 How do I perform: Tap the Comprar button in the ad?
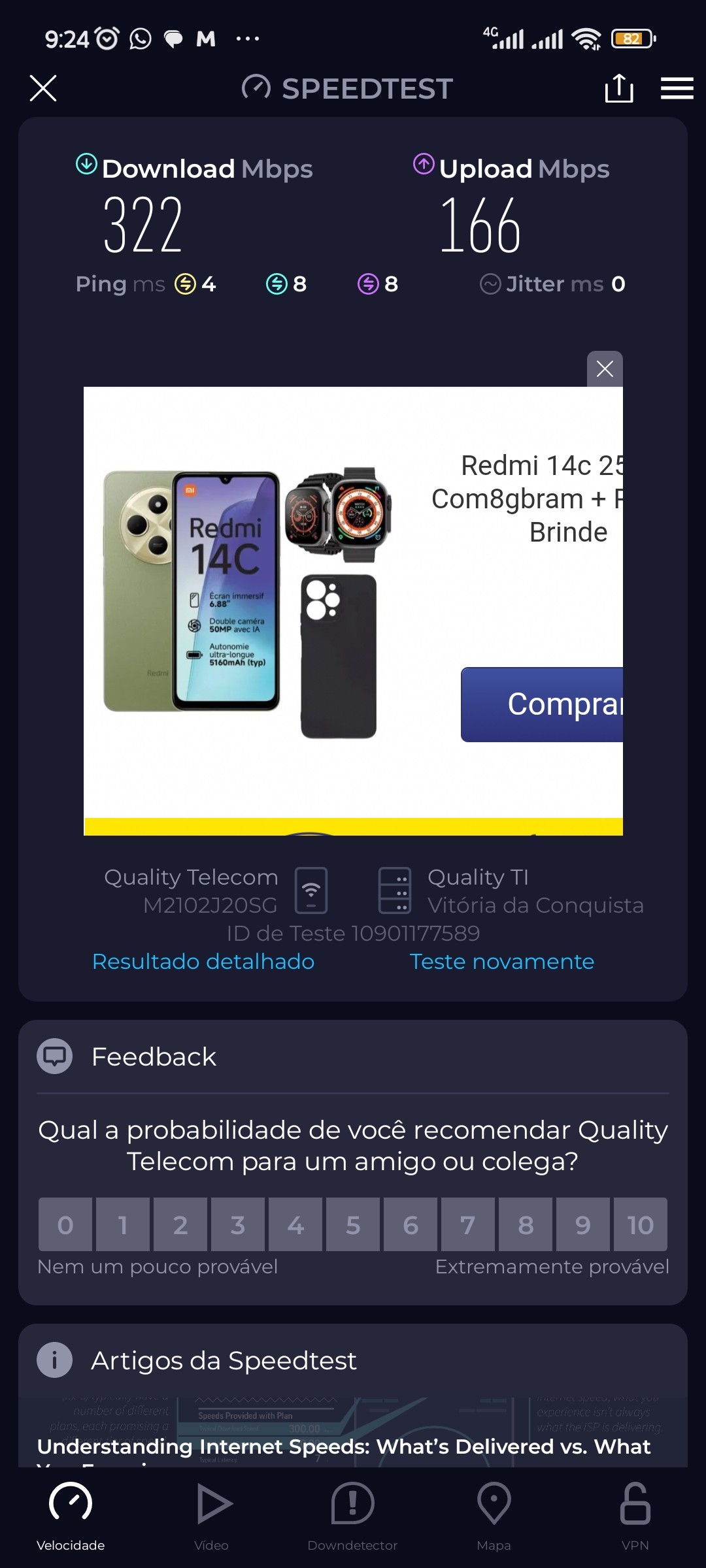pos(543,704)
